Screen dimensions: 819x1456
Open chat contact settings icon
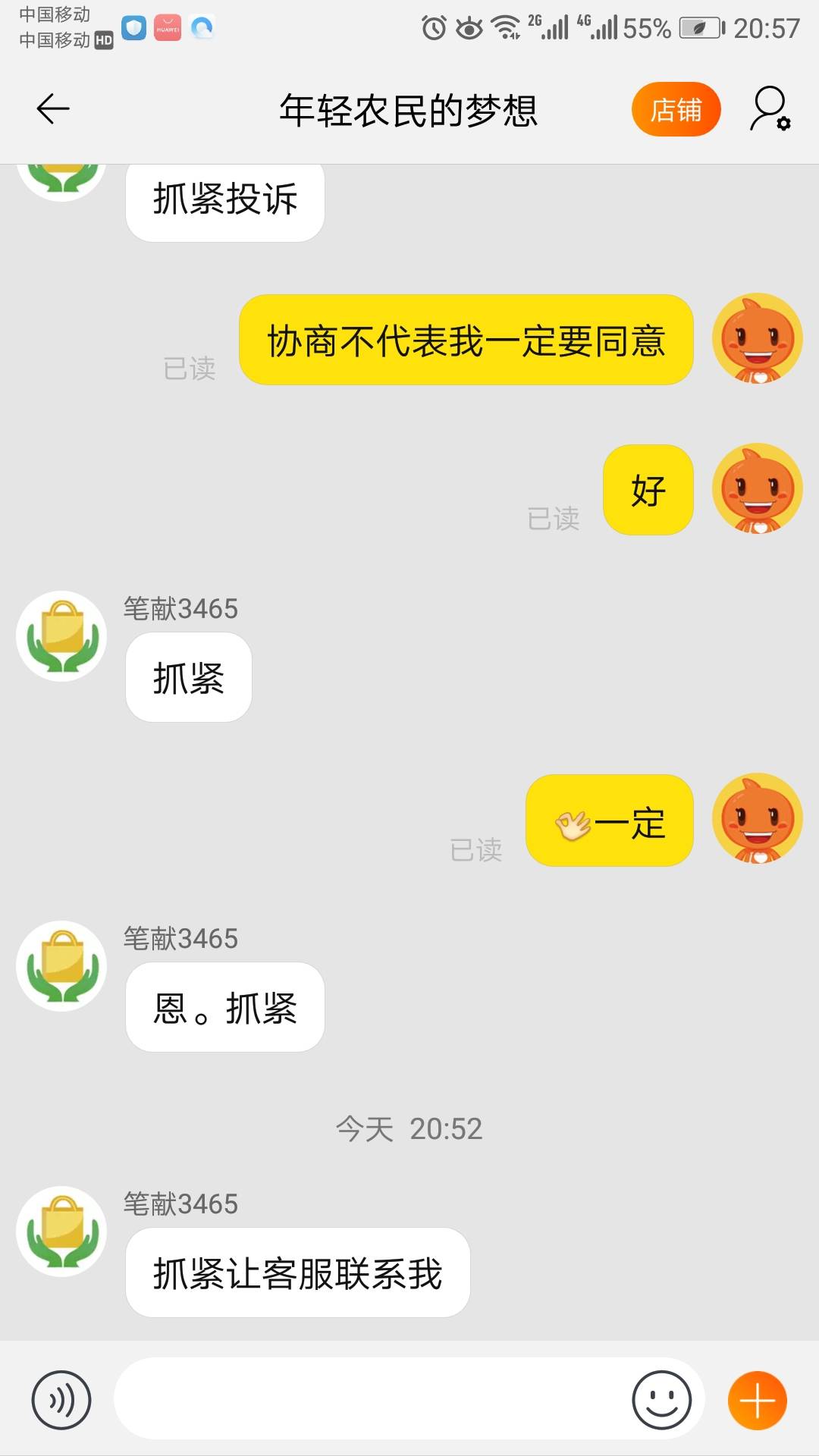[x=770, y=110]
